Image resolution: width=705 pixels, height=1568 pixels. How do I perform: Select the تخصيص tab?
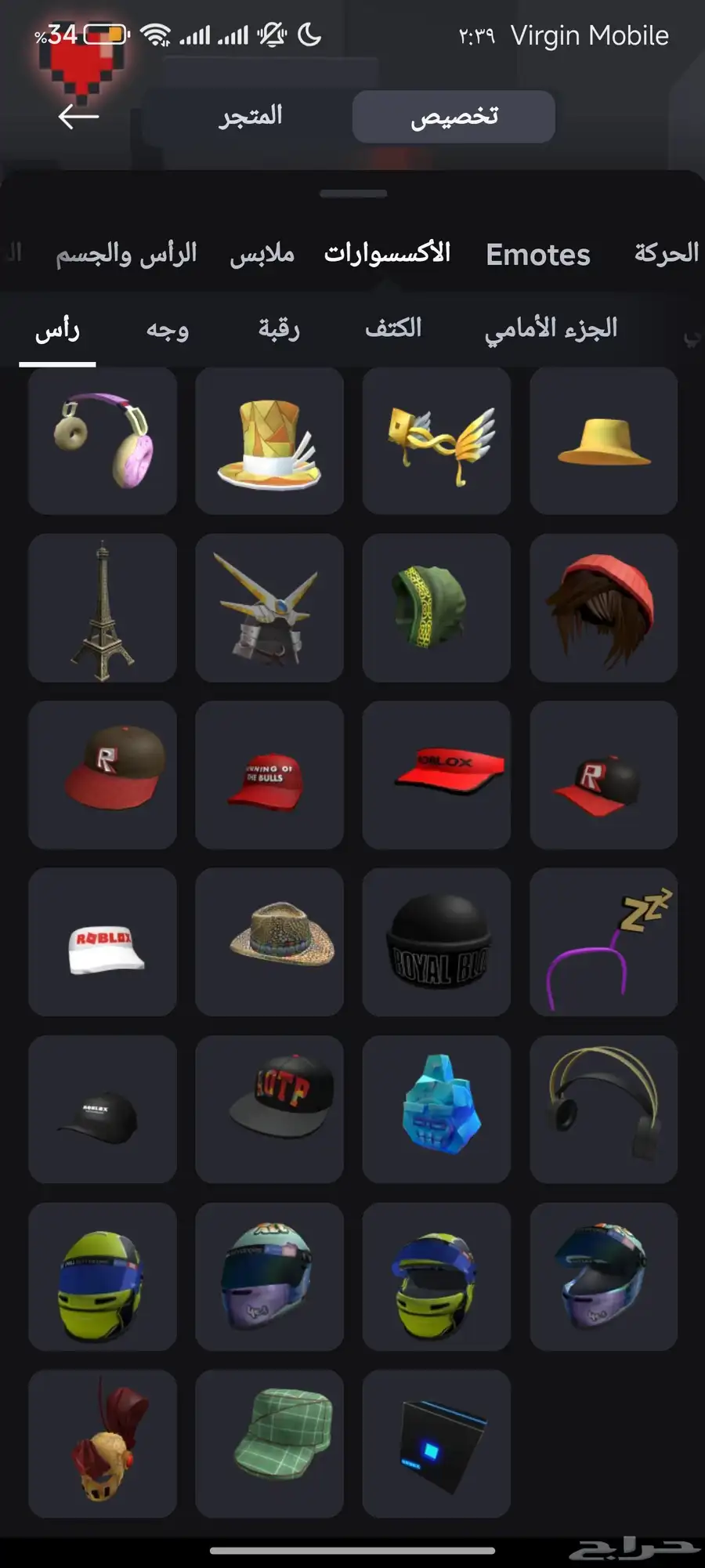pyautogui.click(x=454, y=117)
